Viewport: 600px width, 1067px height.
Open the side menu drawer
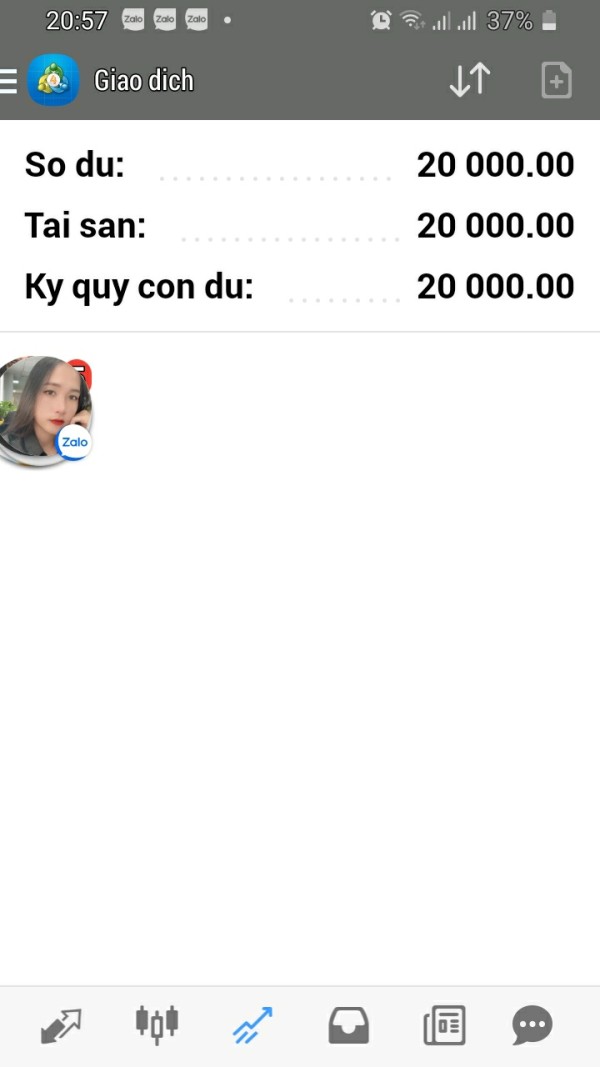coord(9,81)
